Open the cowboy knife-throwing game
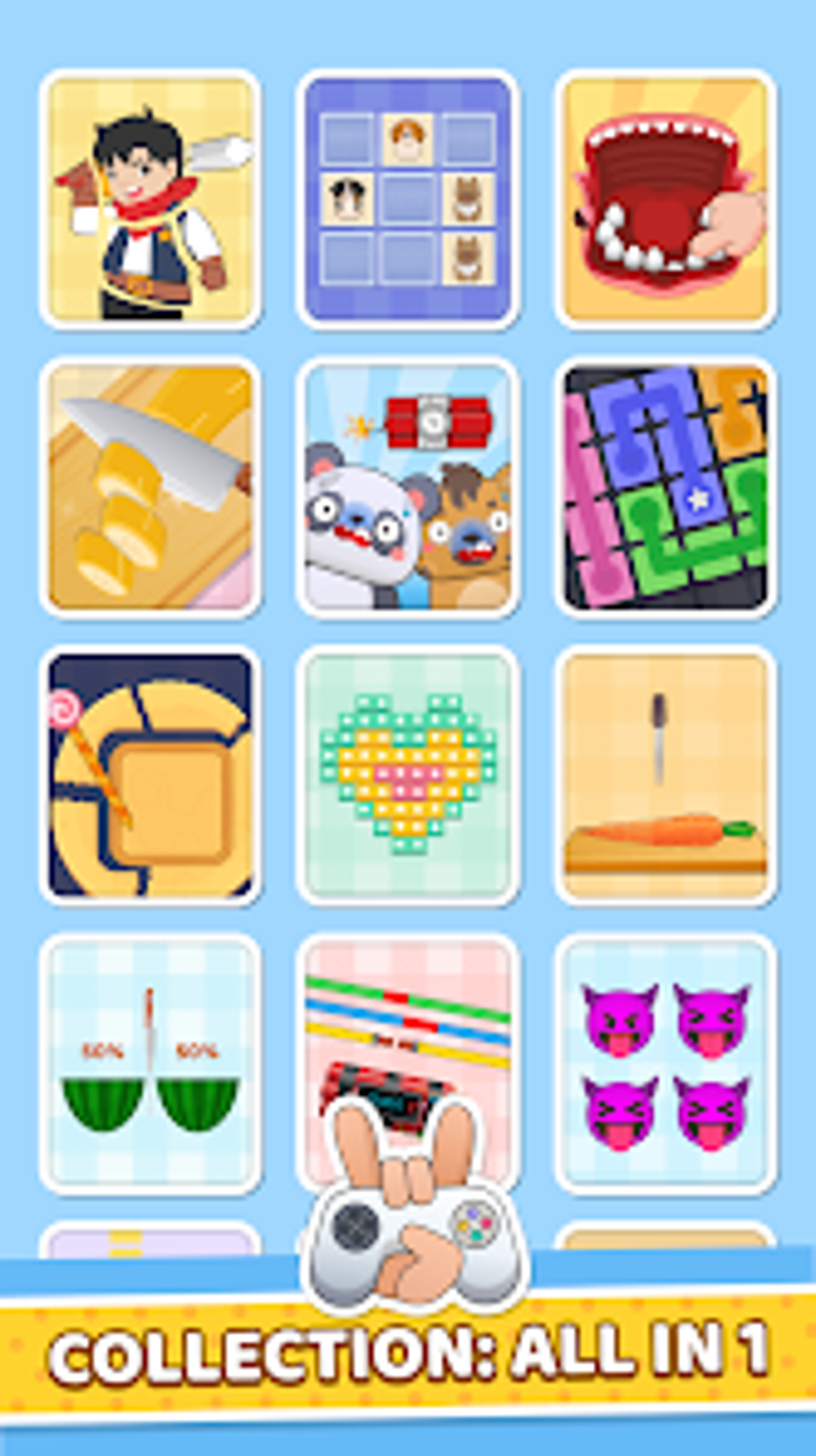The image size is (816, 1456). click(x=152, y=200)
